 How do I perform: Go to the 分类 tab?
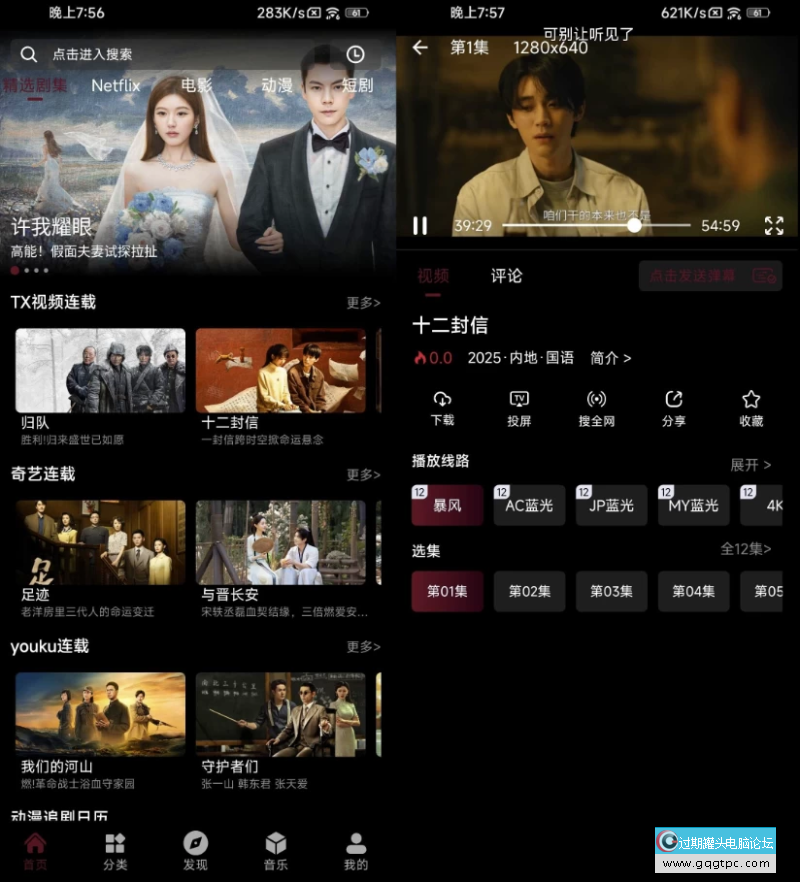pyautogui.click(x=115, y=851)
